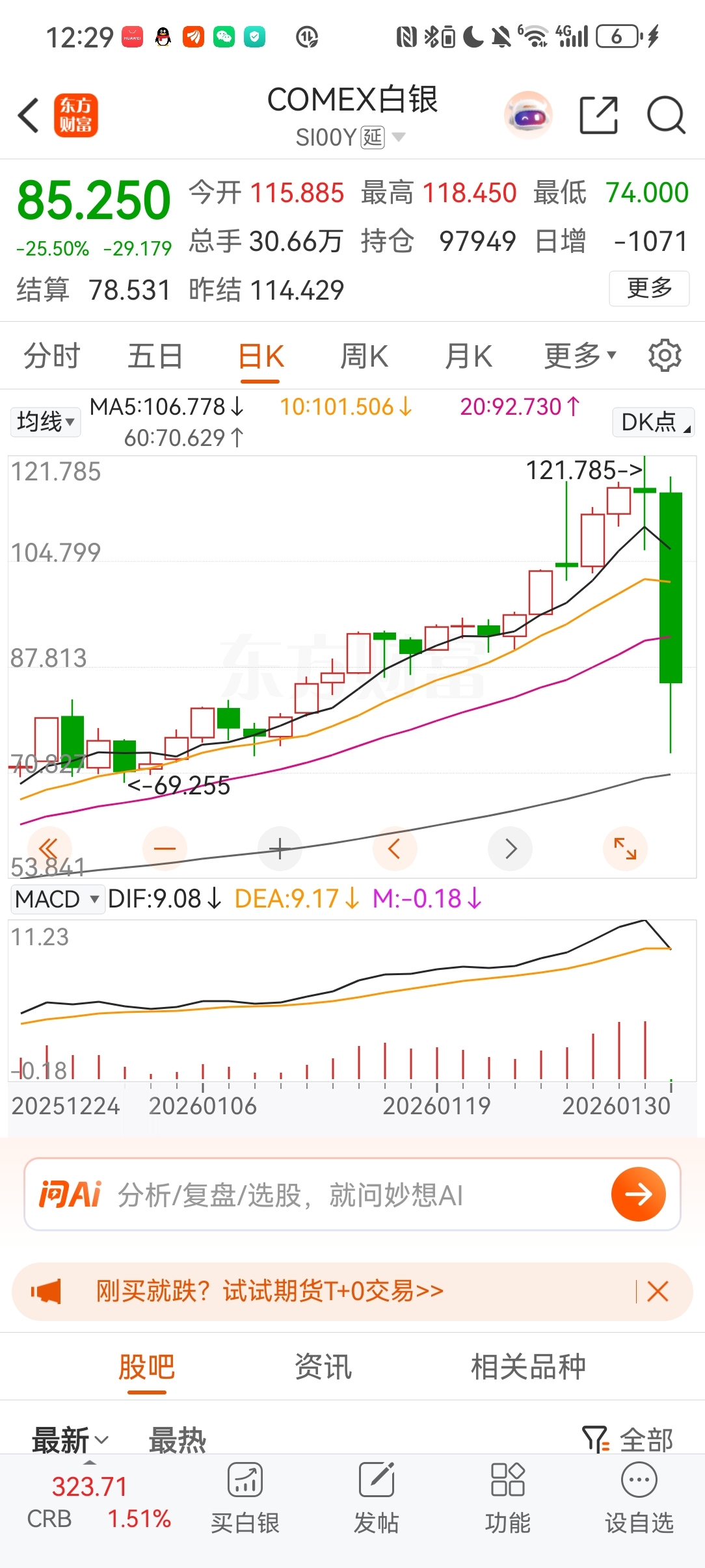
Task: Go back using the top-left arrow
Action: tap(28, 116)
